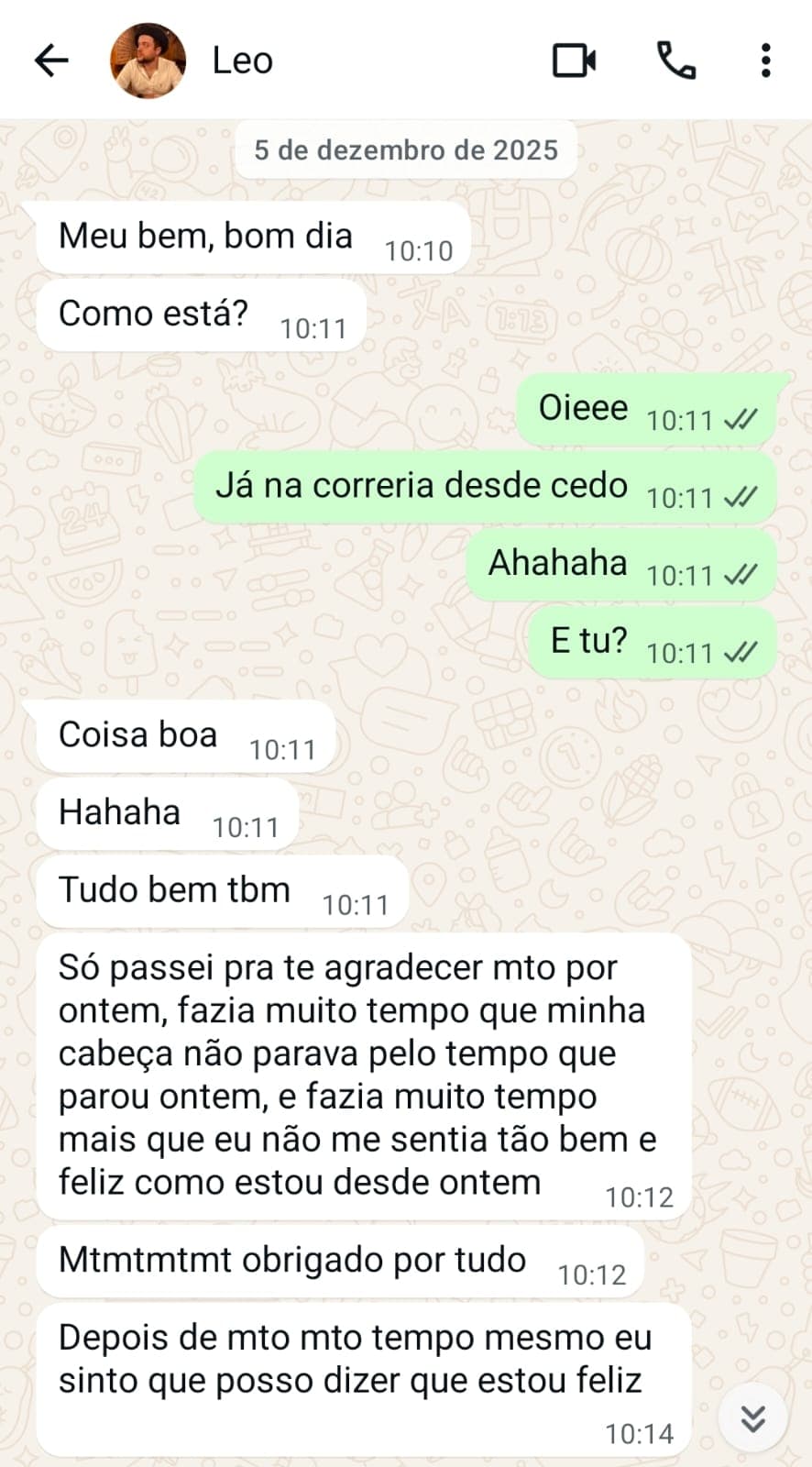Tap the back arrow to leave chat
The height and width of the screenshot is (1467, 812).
click(x=52, y=60)
